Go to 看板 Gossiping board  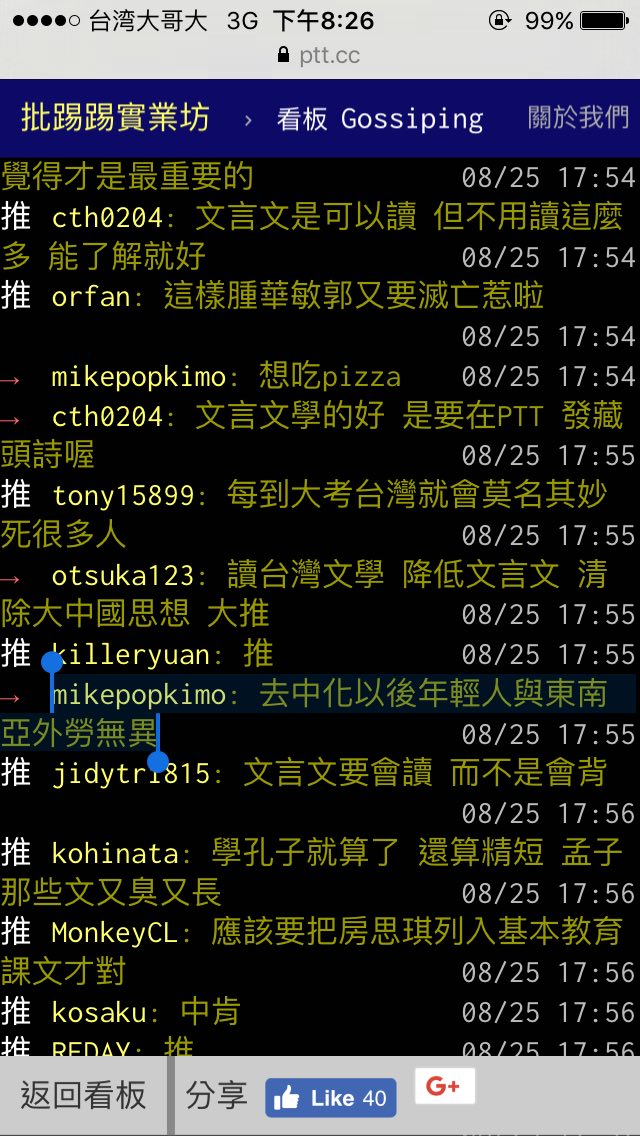click(380, 119)
